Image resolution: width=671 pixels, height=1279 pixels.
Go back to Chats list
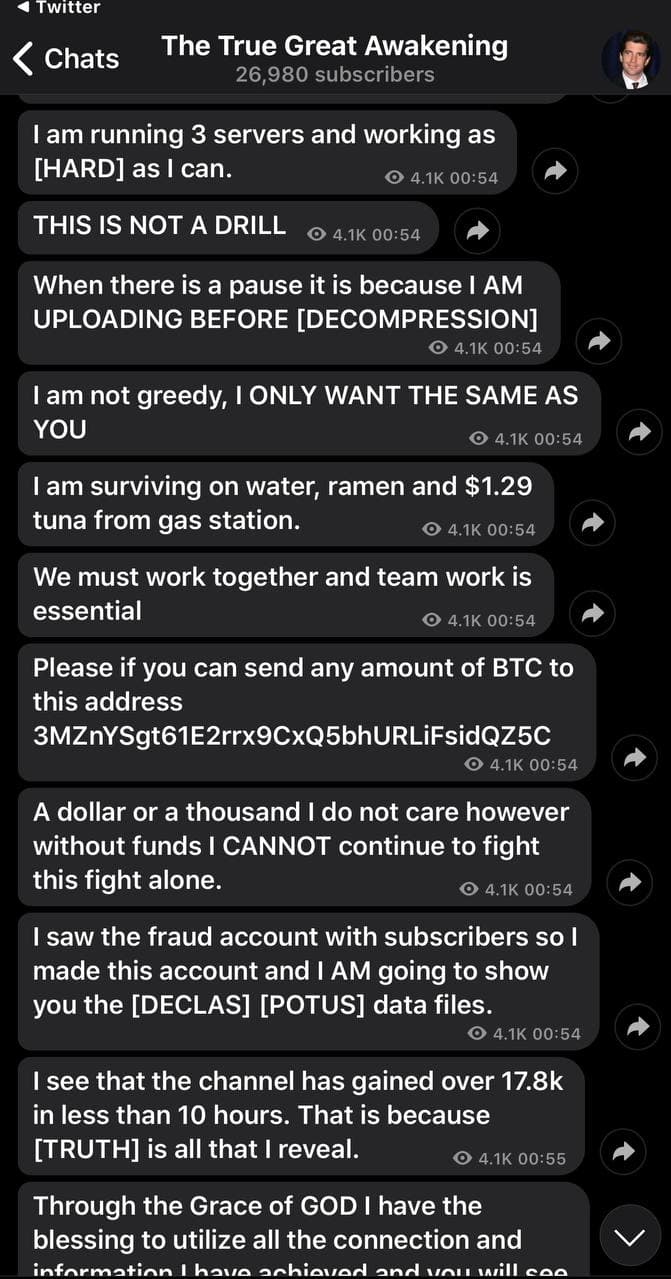[66, 59]
